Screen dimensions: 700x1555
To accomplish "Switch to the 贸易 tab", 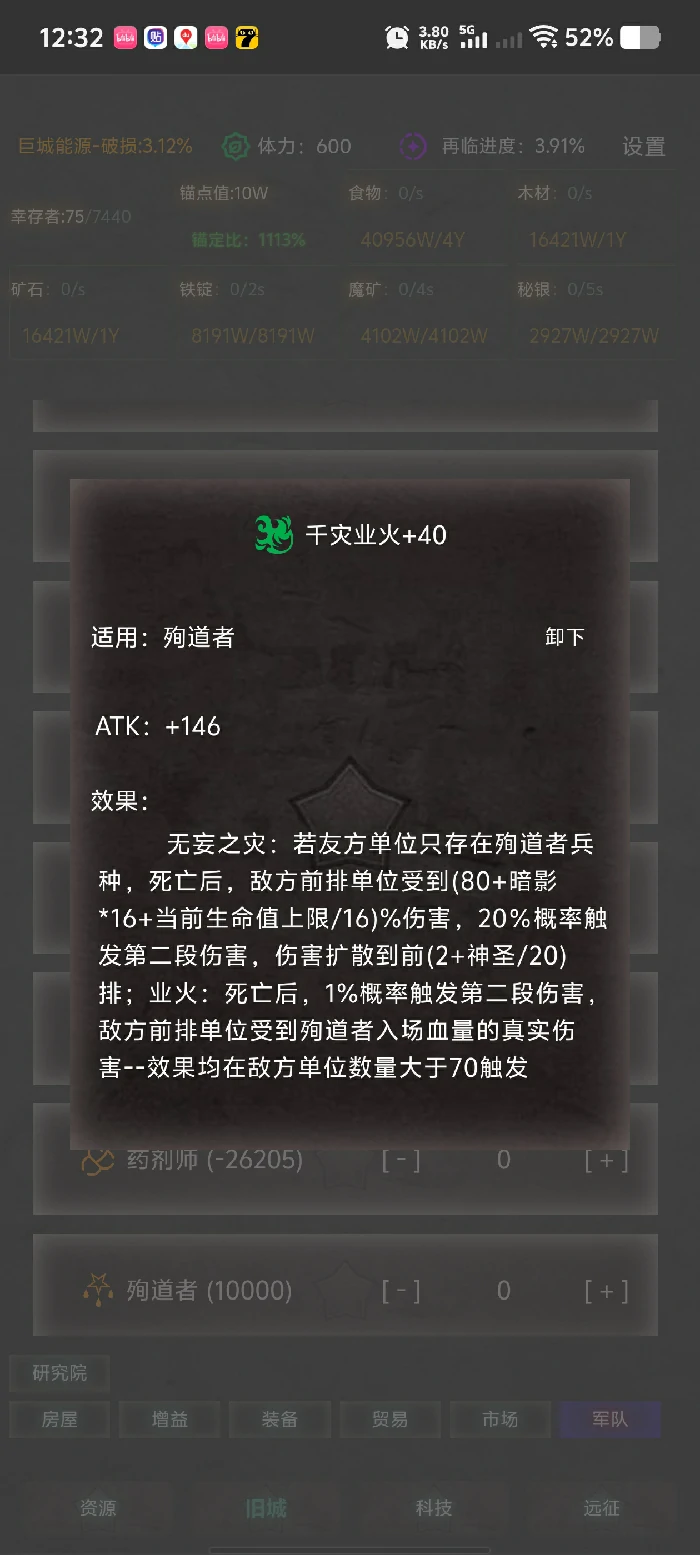I will pyautogui.click(x=389, y=1419).
